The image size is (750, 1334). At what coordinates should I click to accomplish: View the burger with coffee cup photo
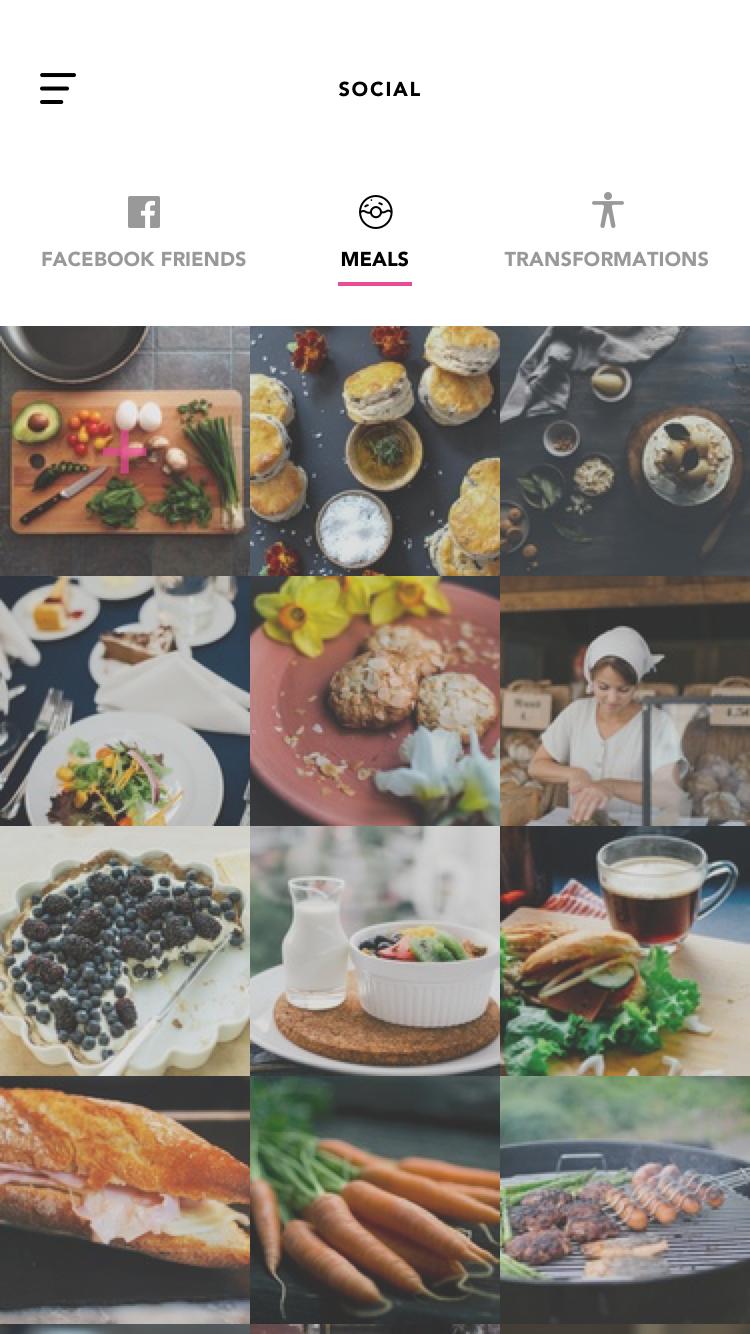[625, 950]
